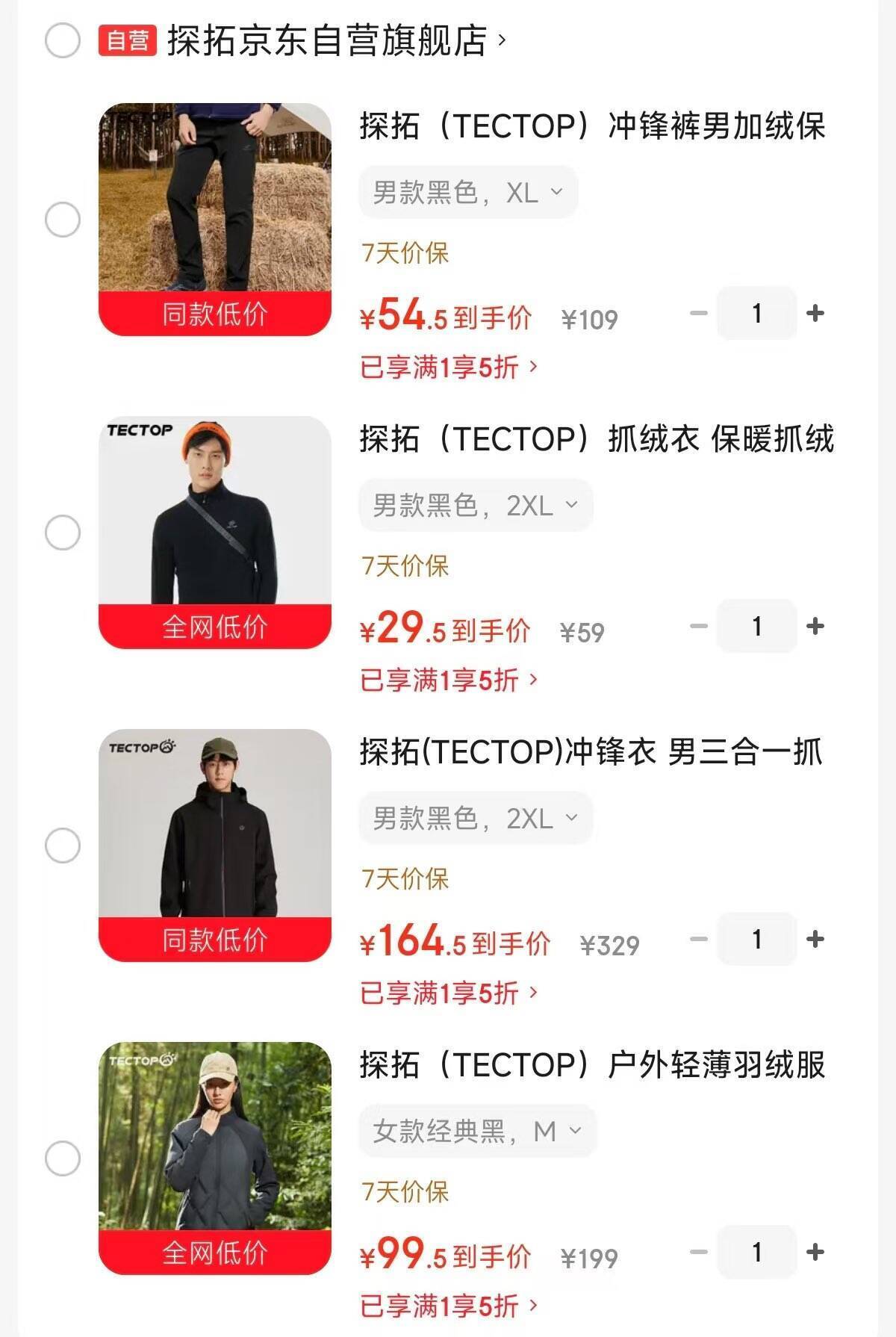View 已享满1享5折 promo for 冲锋裤
Screen dimensions: 896x1337
(x=448, y=367)
